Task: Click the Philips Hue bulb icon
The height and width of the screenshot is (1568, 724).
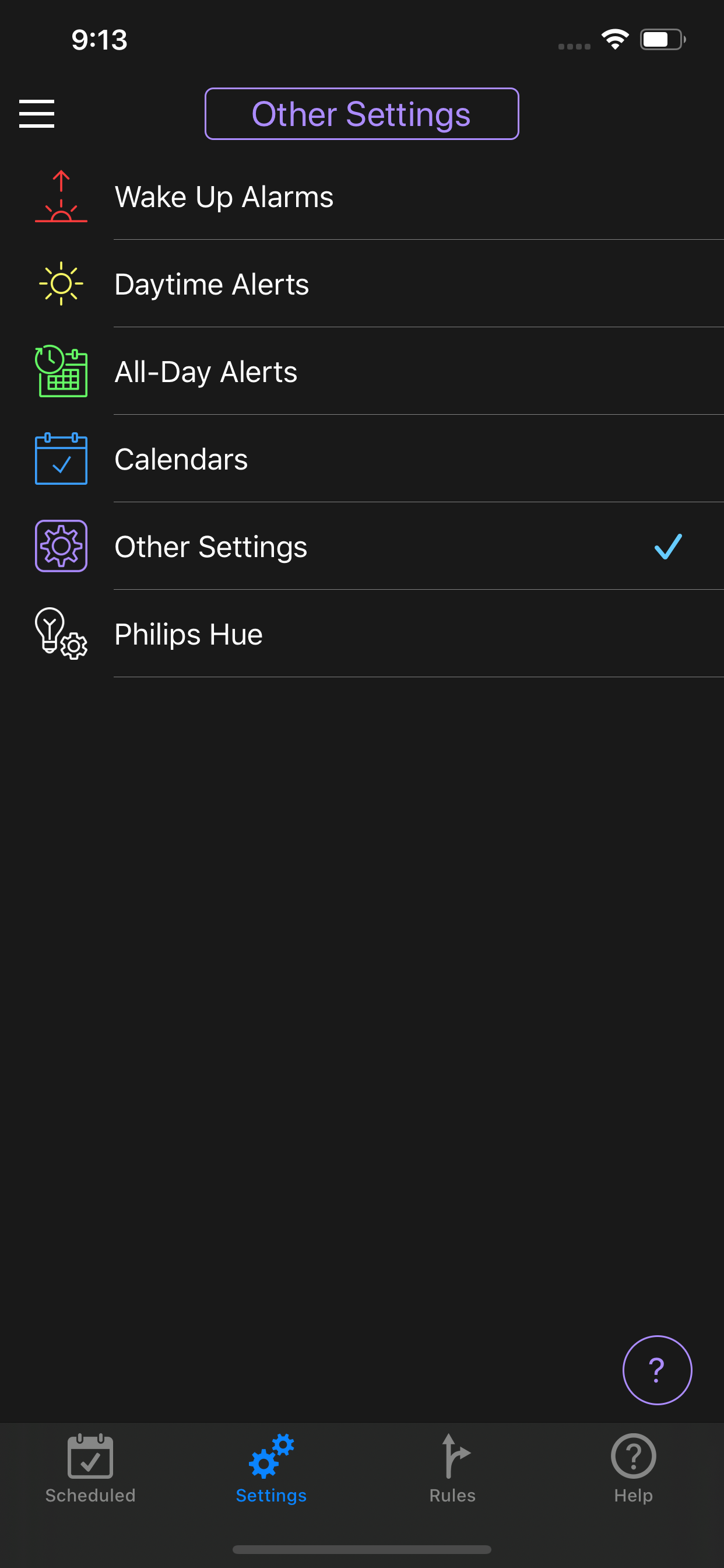Action: (x=60, y=635)
